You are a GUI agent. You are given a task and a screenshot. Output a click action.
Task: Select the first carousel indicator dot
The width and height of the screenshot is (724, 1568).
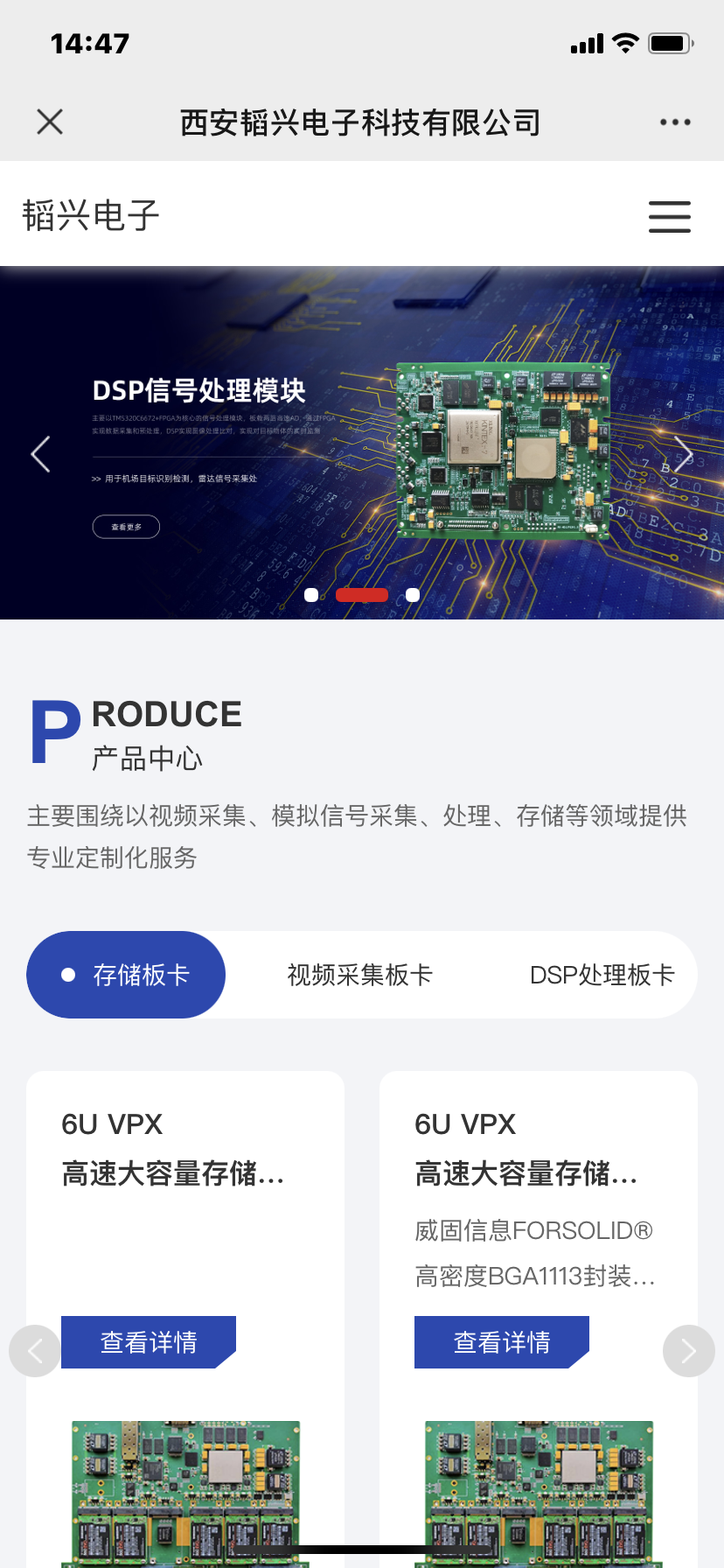pos(312,594)
